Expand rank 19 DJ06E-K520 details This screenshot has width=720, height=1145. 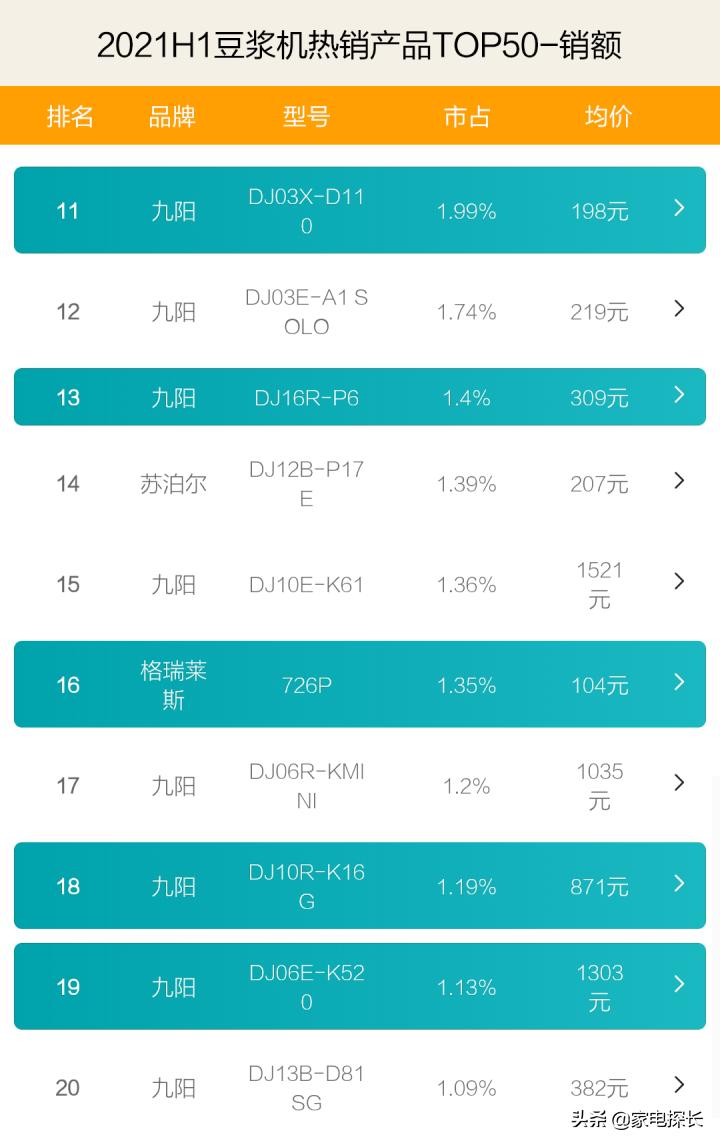coord(679,986)
